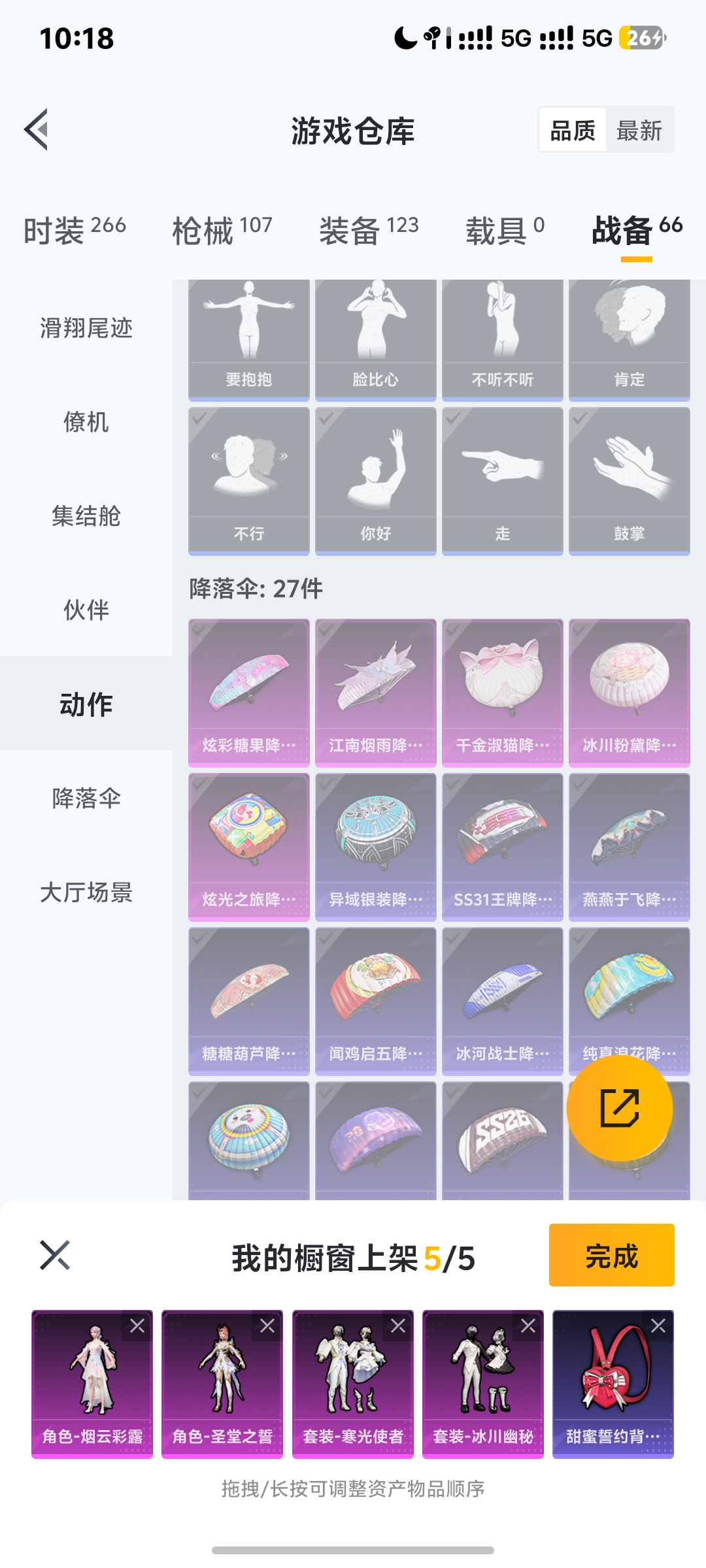
Task: Jump to the 降落伞 side category
Action: point(86,798)
